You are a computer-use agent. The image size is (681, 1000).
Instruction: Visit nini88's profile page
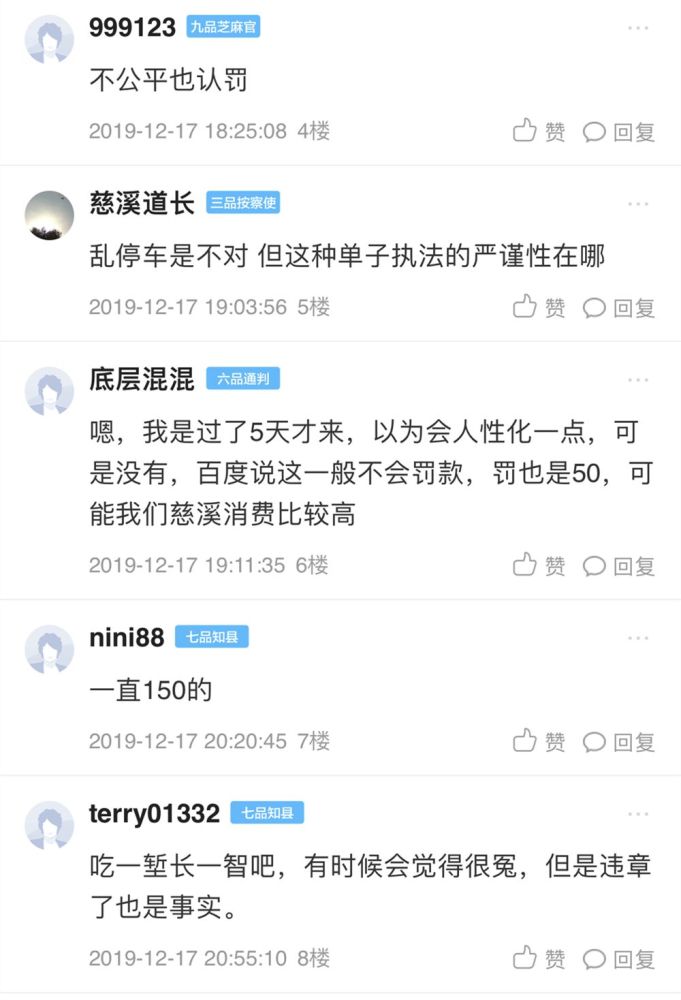tap(49, 649)
